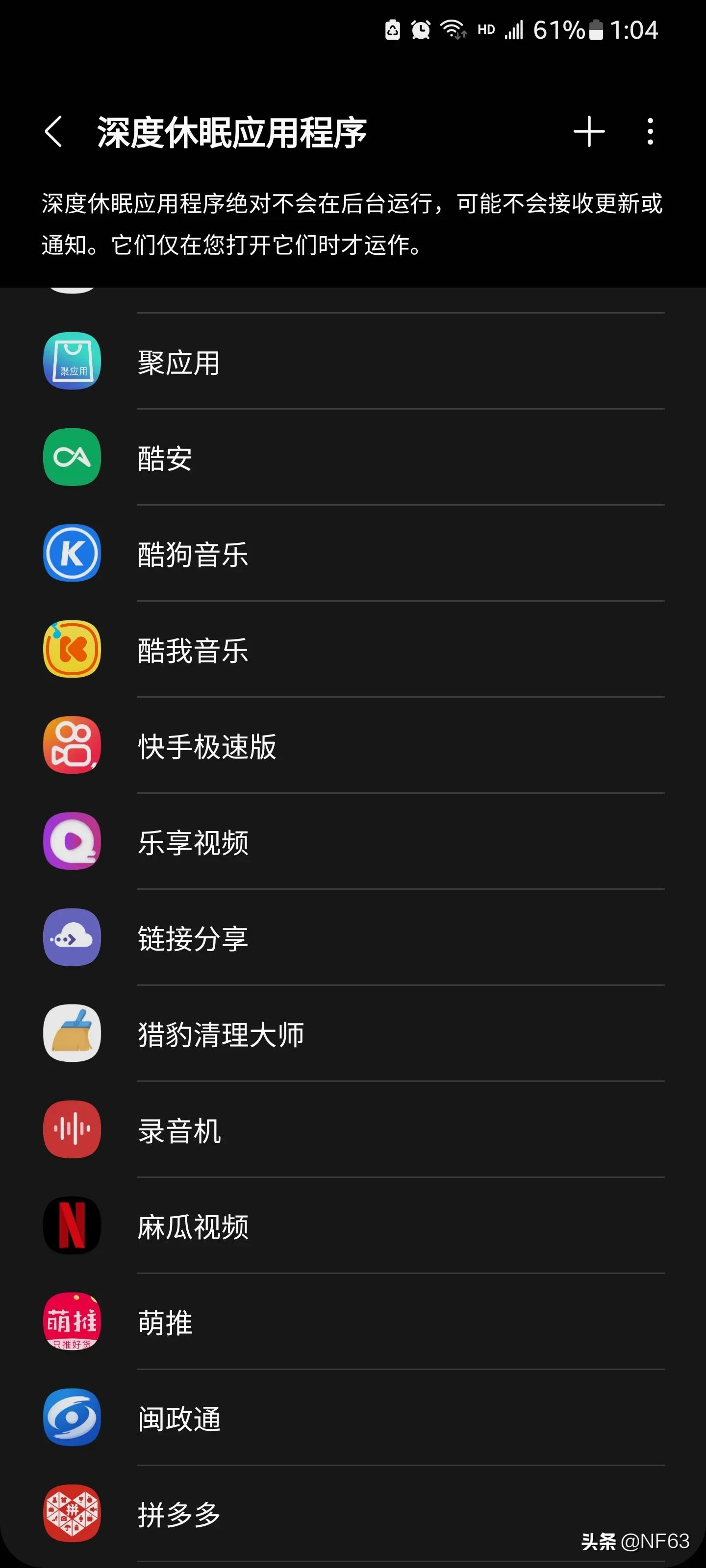Click the 链接分享 cloud icon

click(x=71, y=939)
